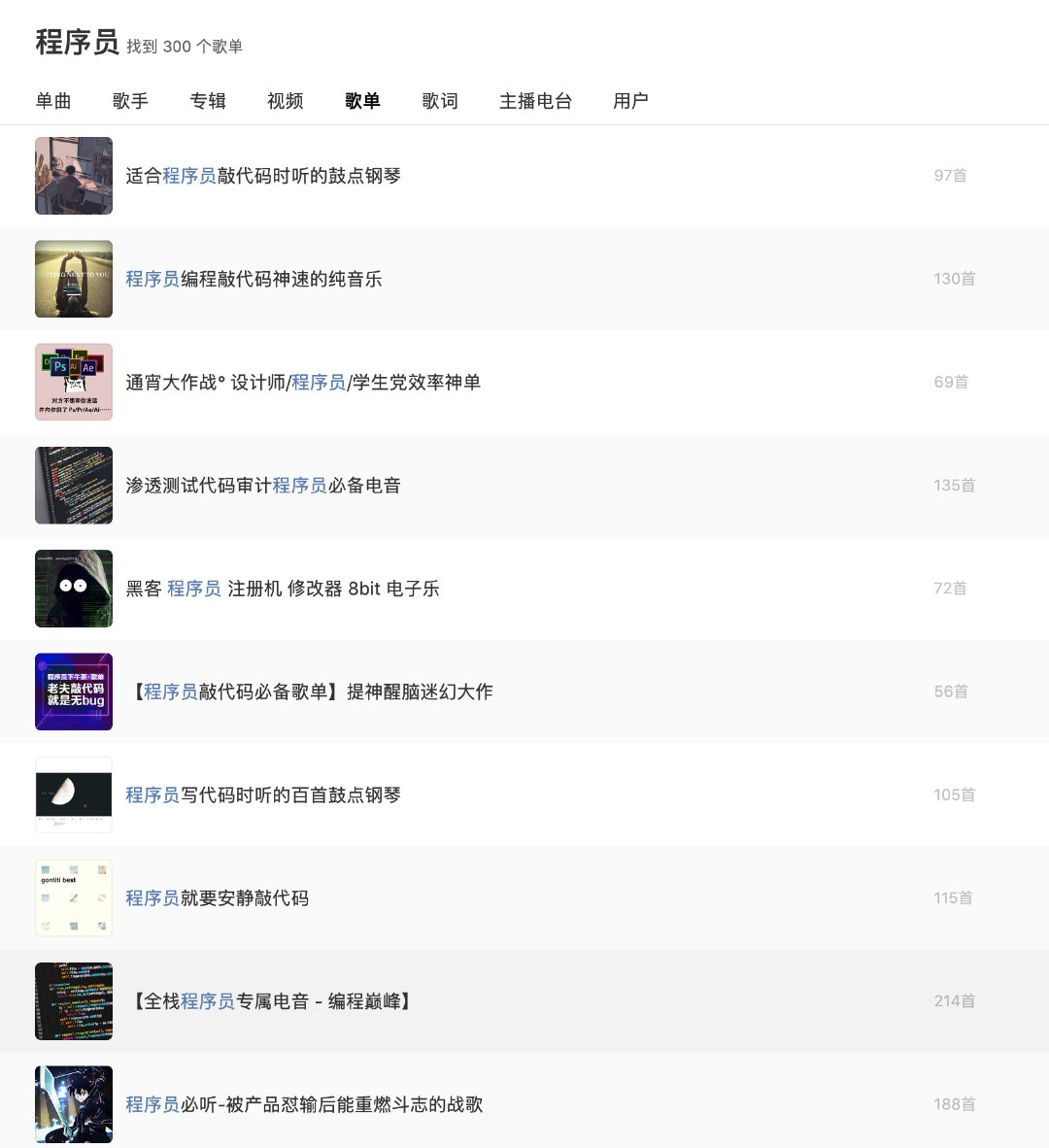Switch to the 歌手 tab
The height and width of the screenshot is (1148, 1049).
tap(130, 101)
